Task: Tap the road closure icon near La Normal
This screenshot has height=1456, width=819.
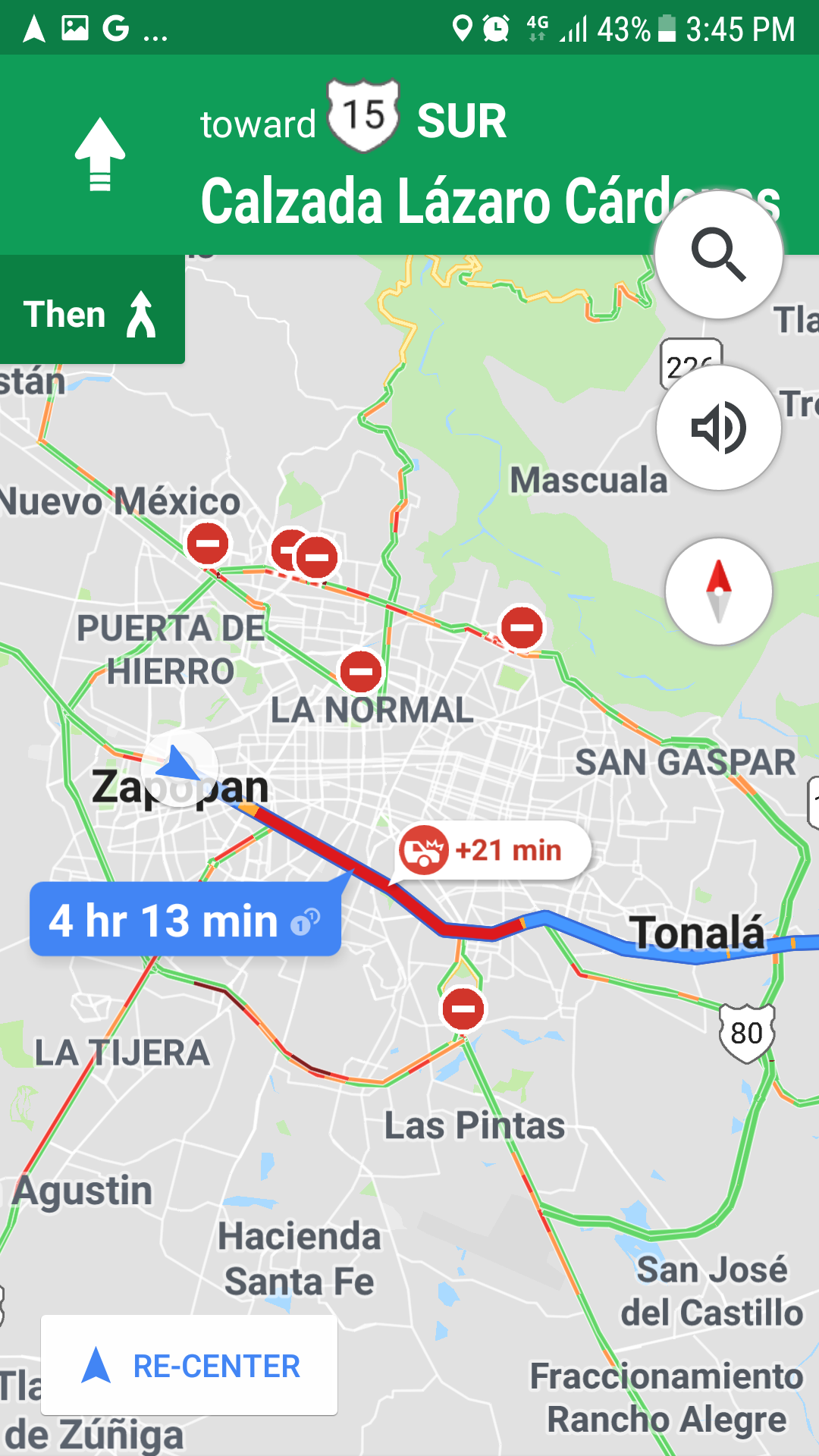Action: (360, 671)
